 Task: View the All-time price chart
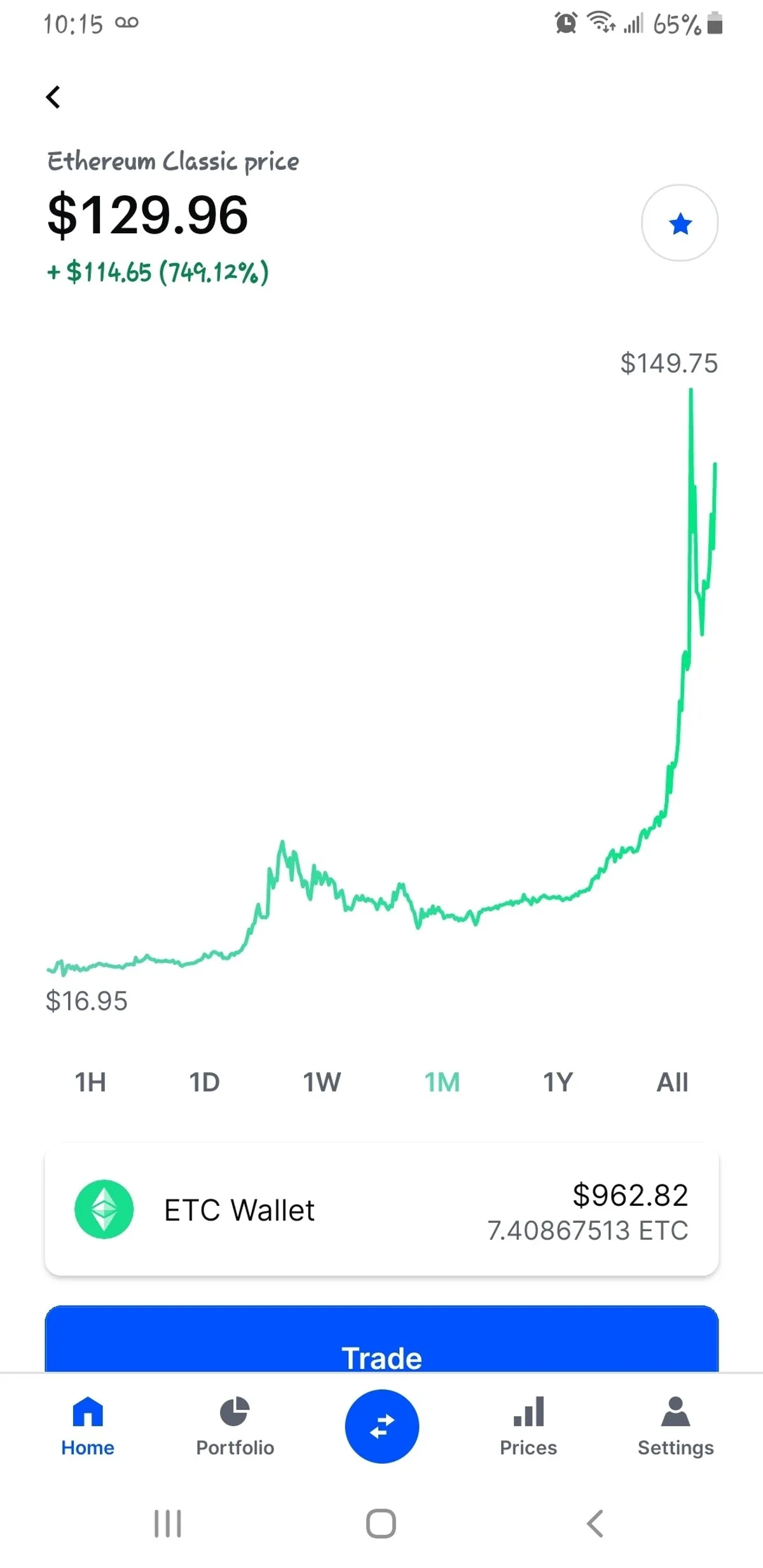[672, 1082]
